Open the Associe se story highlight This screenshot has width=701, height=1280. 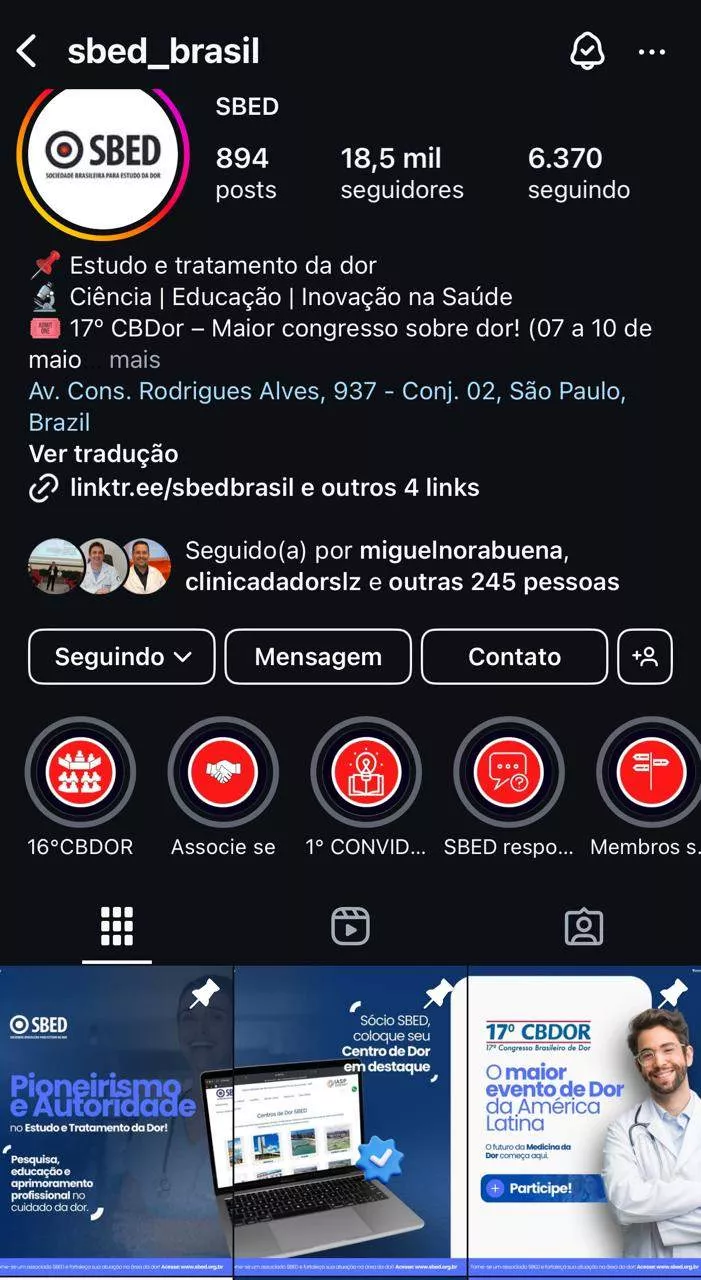tap(223, 772)
